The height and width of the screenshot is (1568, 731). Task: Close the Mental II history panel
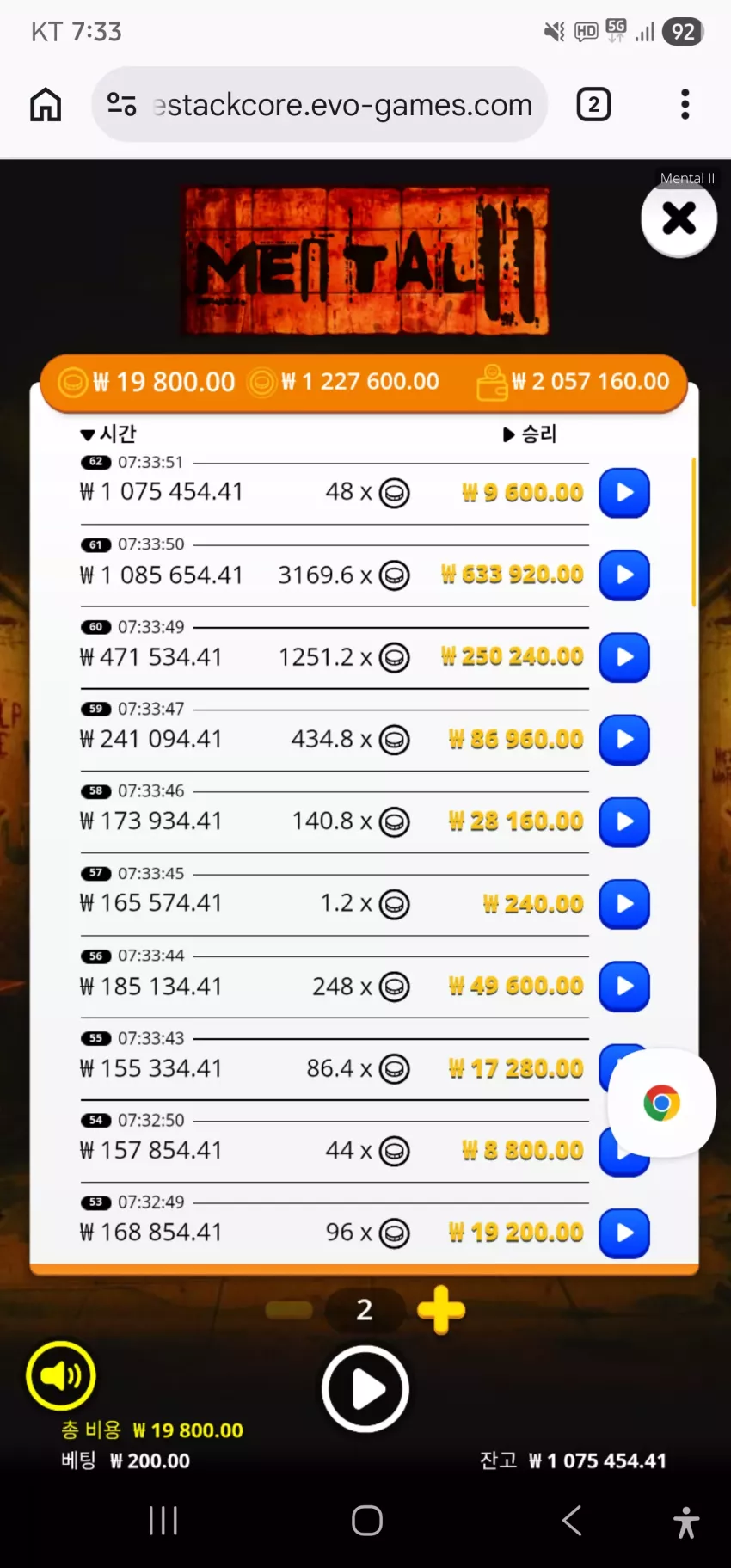(x=679, y=218)
